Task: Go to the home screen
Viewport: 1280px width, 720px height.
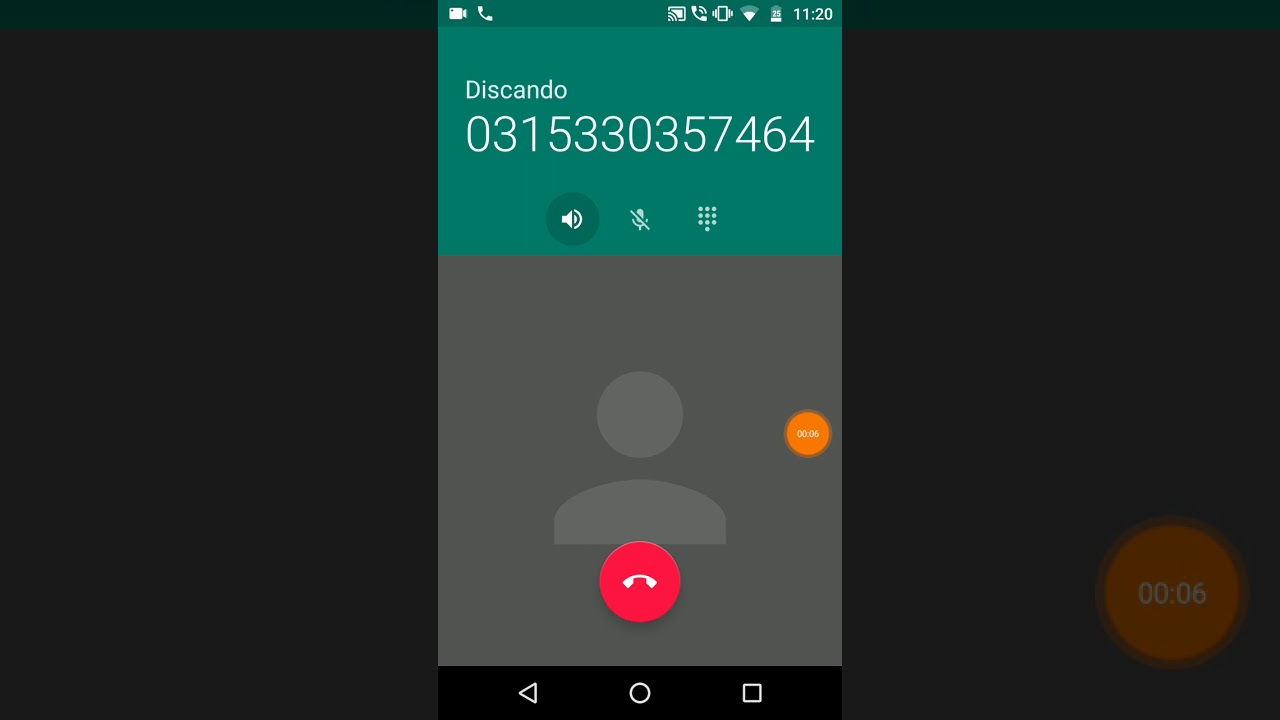Action: [x=640, y=693]
